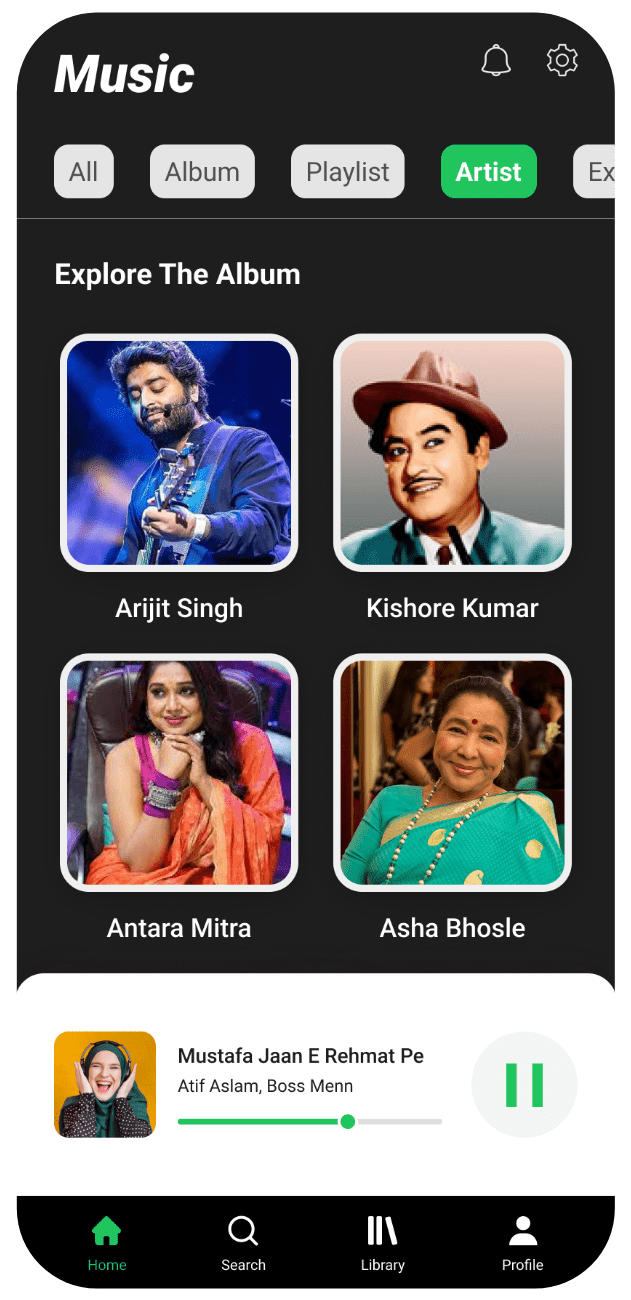Select the All filter chip

click(x=84, y=172)
